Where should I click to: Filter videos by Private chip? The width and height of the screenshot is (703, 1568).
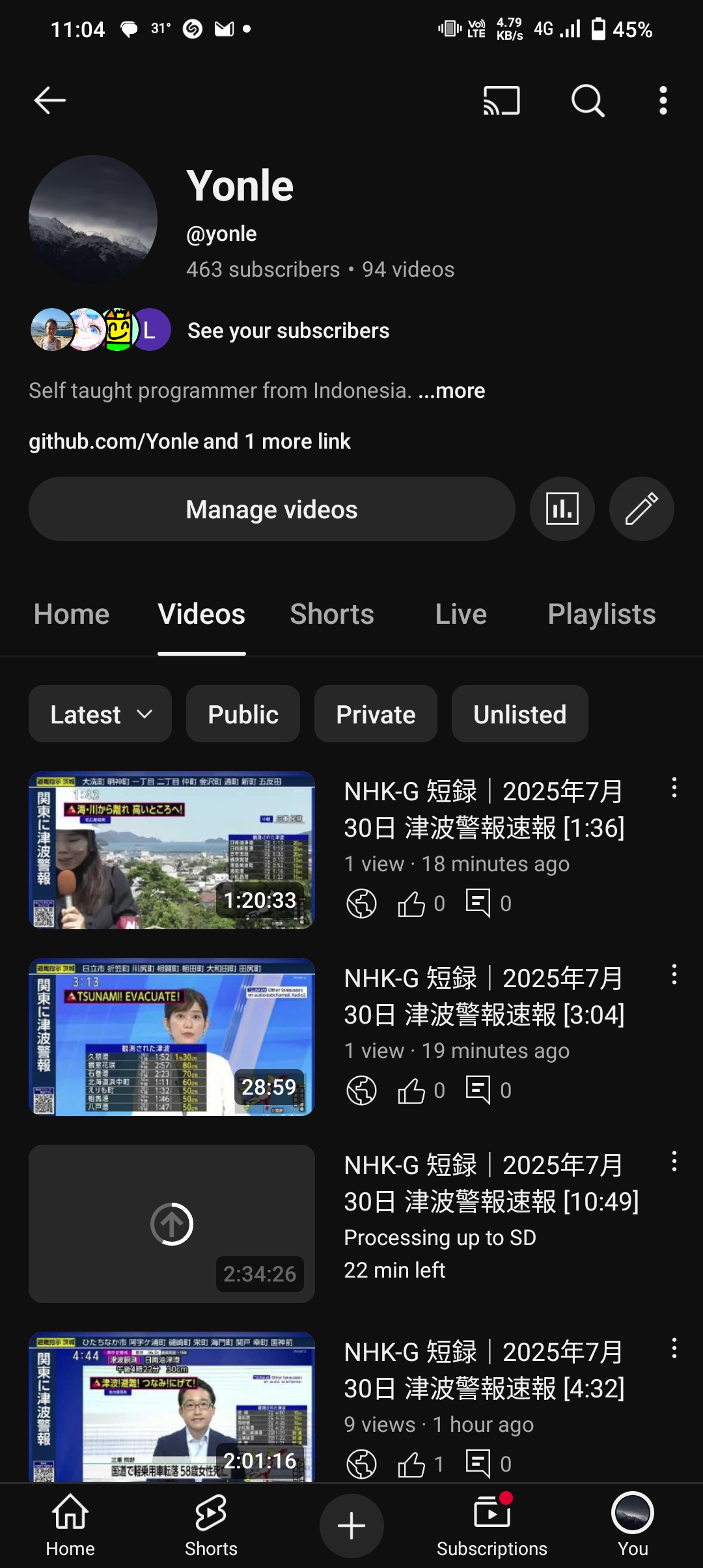tap(376, 714)
